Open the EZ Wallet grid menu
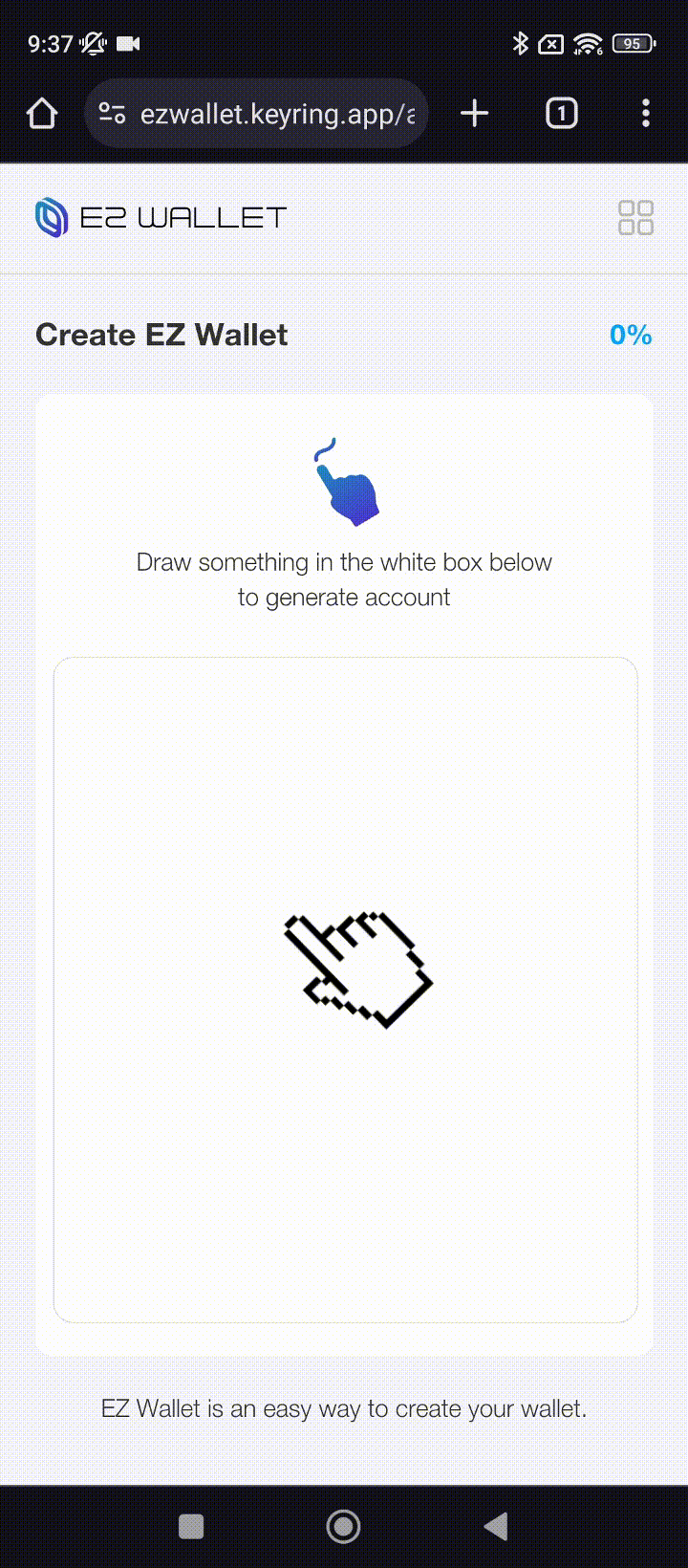 (635, 218)
